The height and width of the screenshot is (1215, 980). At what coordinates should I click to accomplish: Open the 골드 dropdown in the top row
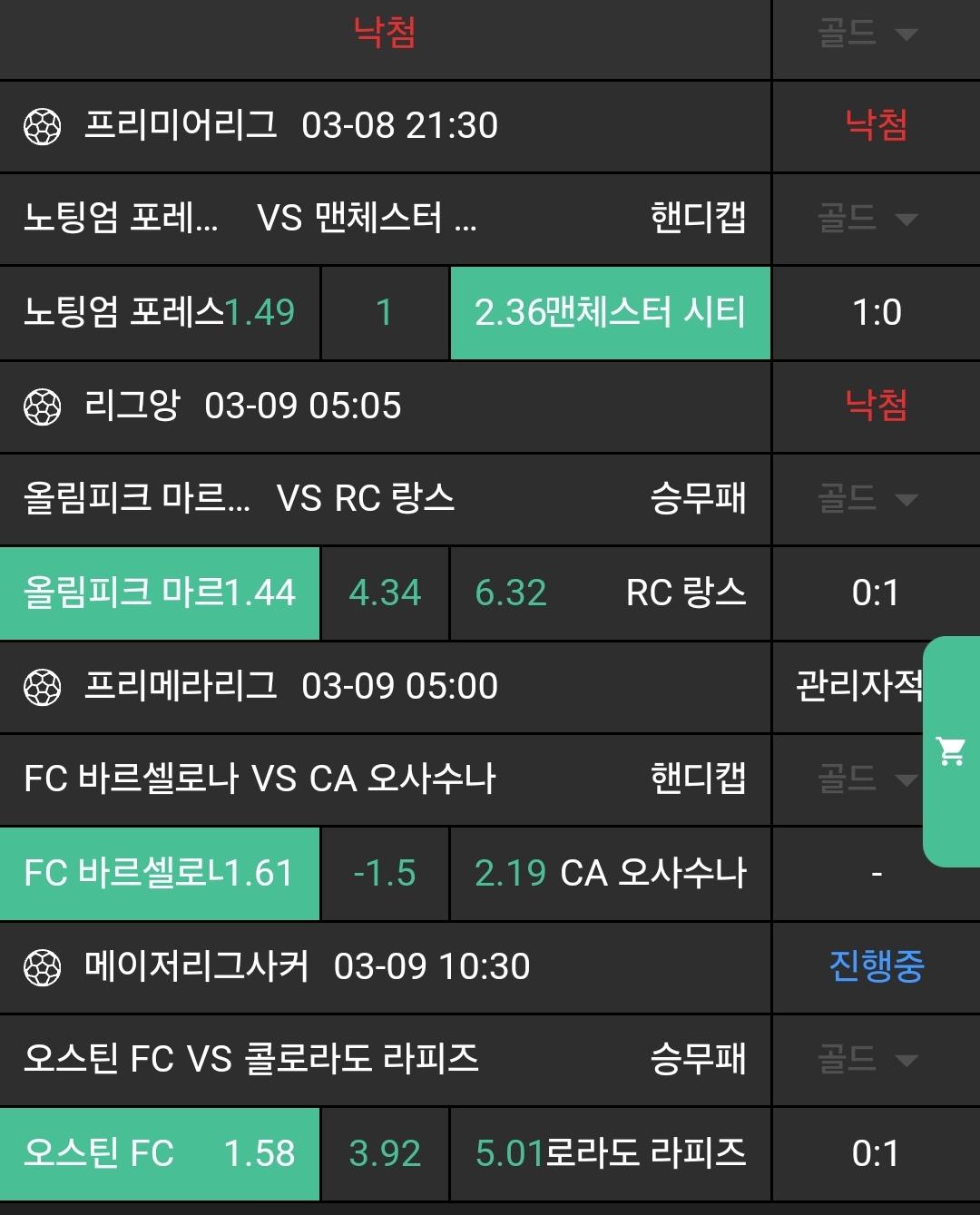(x=867, y=34)
